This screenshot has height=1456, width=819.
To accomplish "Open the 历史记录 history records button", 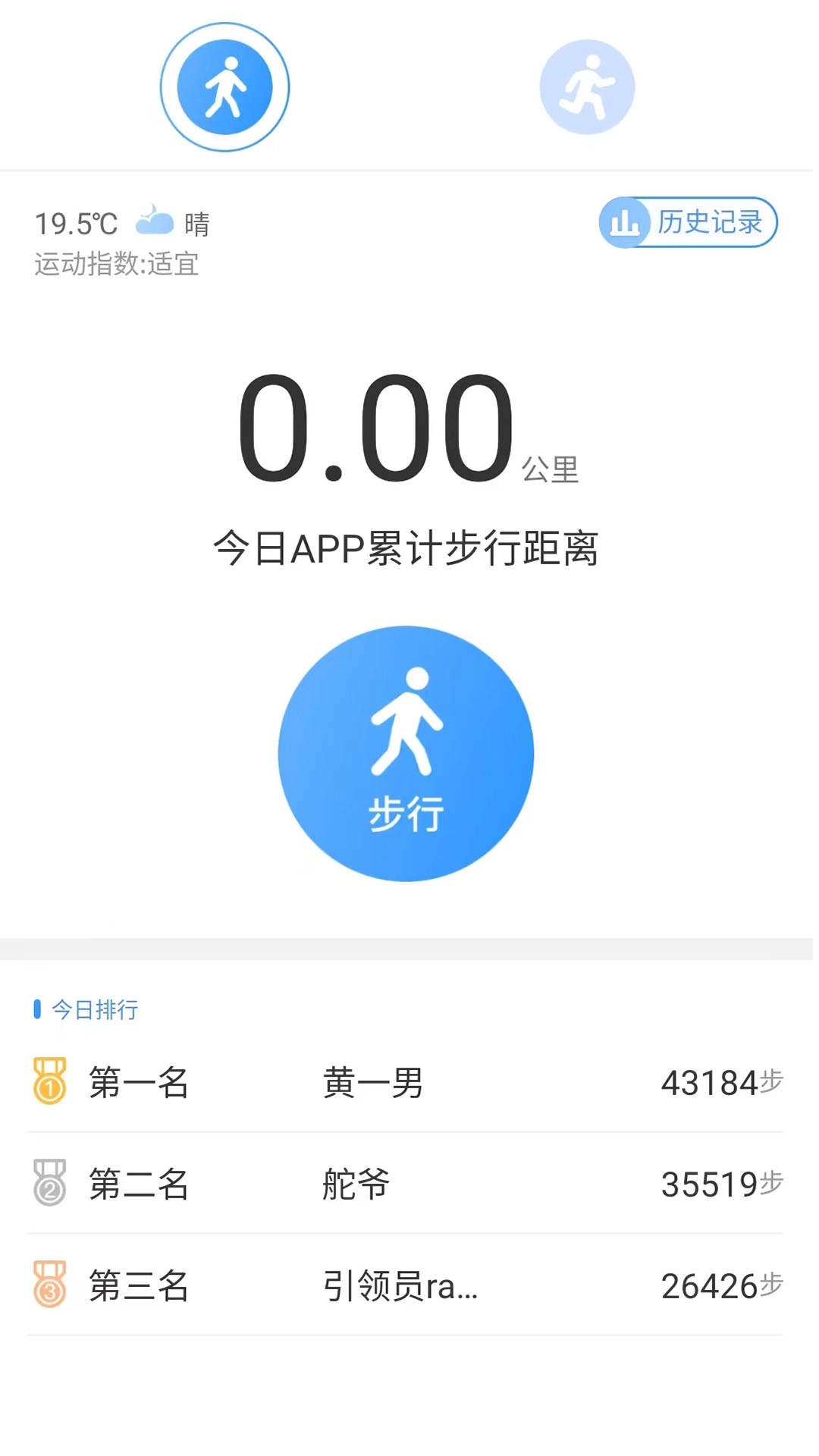I will click(686, 222).
